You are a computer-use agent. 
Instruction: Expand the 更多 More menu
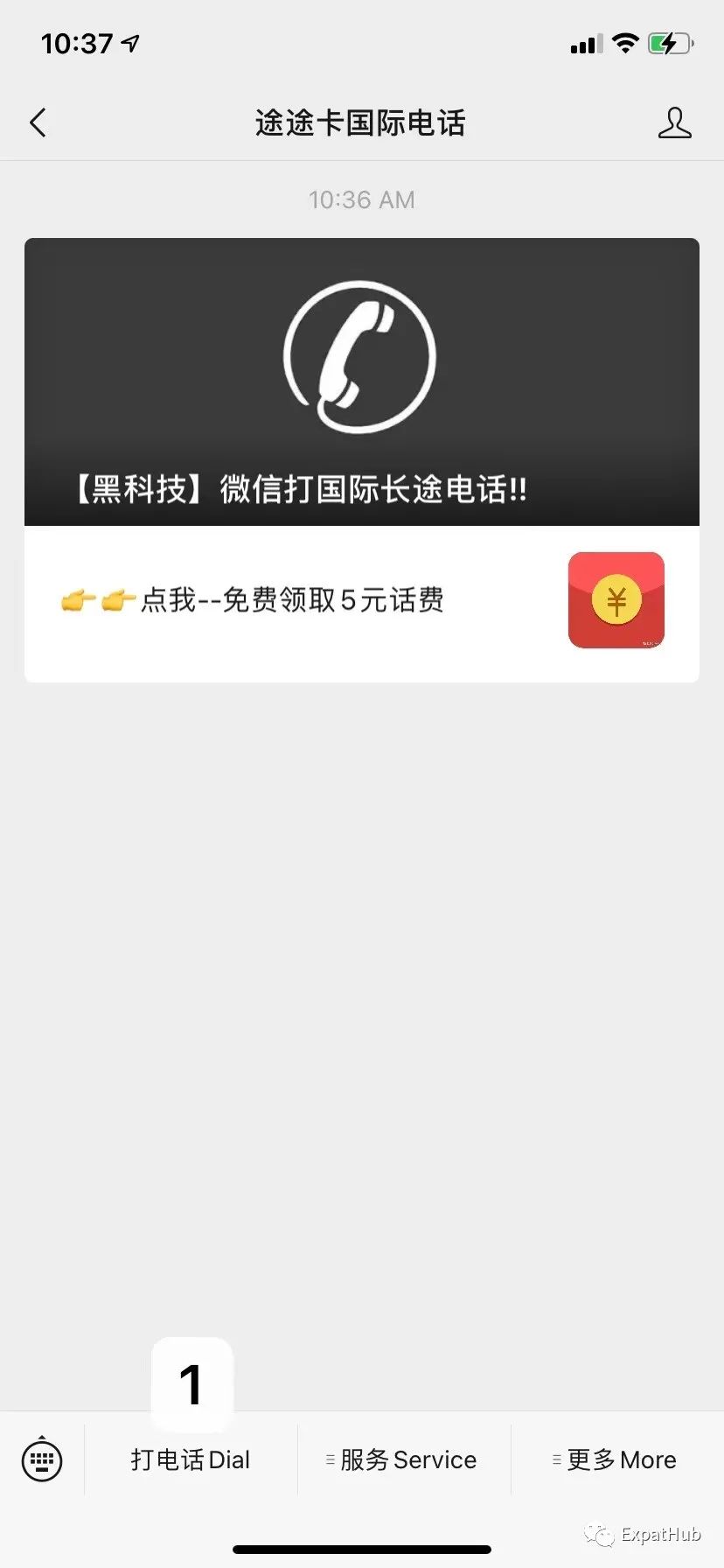(617, 1459)
